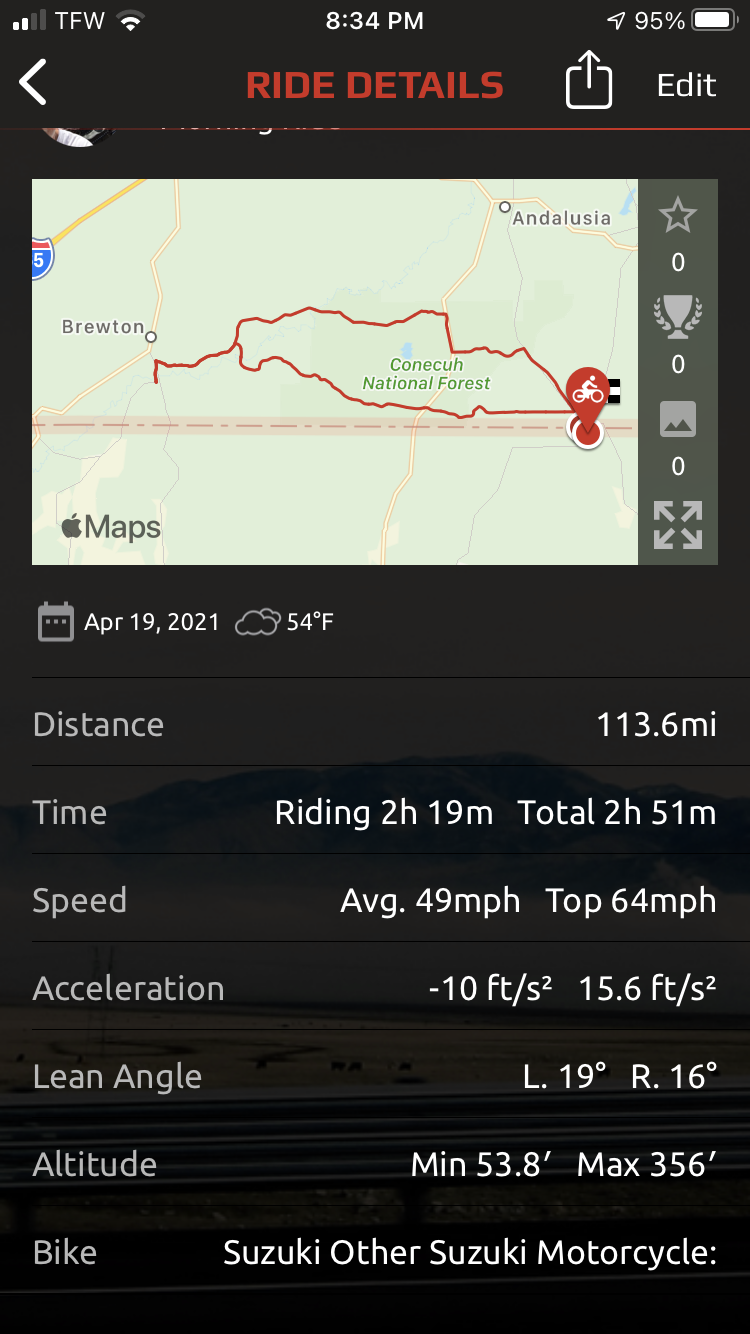The width and height of the screenshot is (750, 1334).
Task: Expand the route map to fullscreen
Action: click(x=678, y=525)
